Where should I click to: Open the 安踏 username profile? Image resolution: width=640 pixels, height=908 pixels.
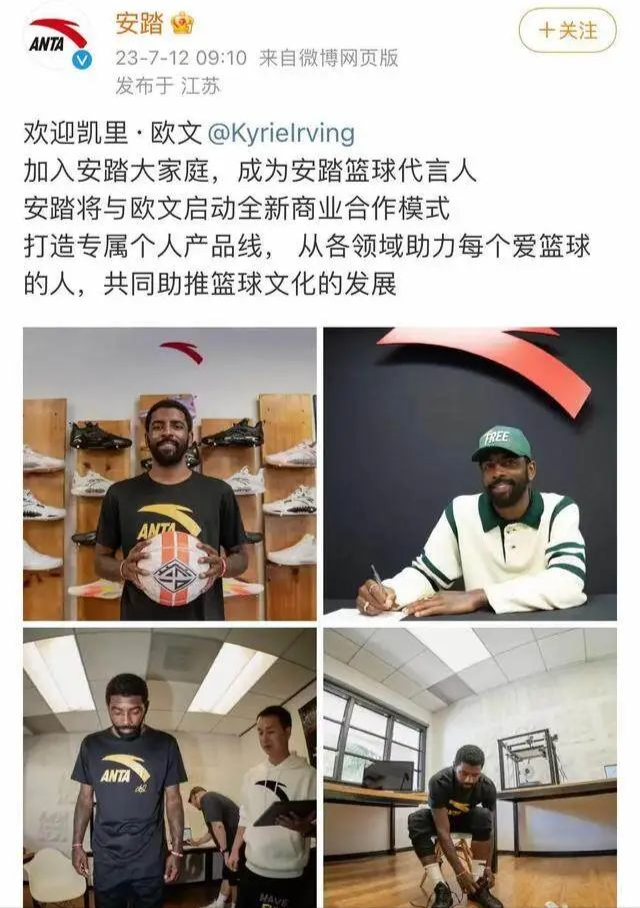(x=140, y=22)
